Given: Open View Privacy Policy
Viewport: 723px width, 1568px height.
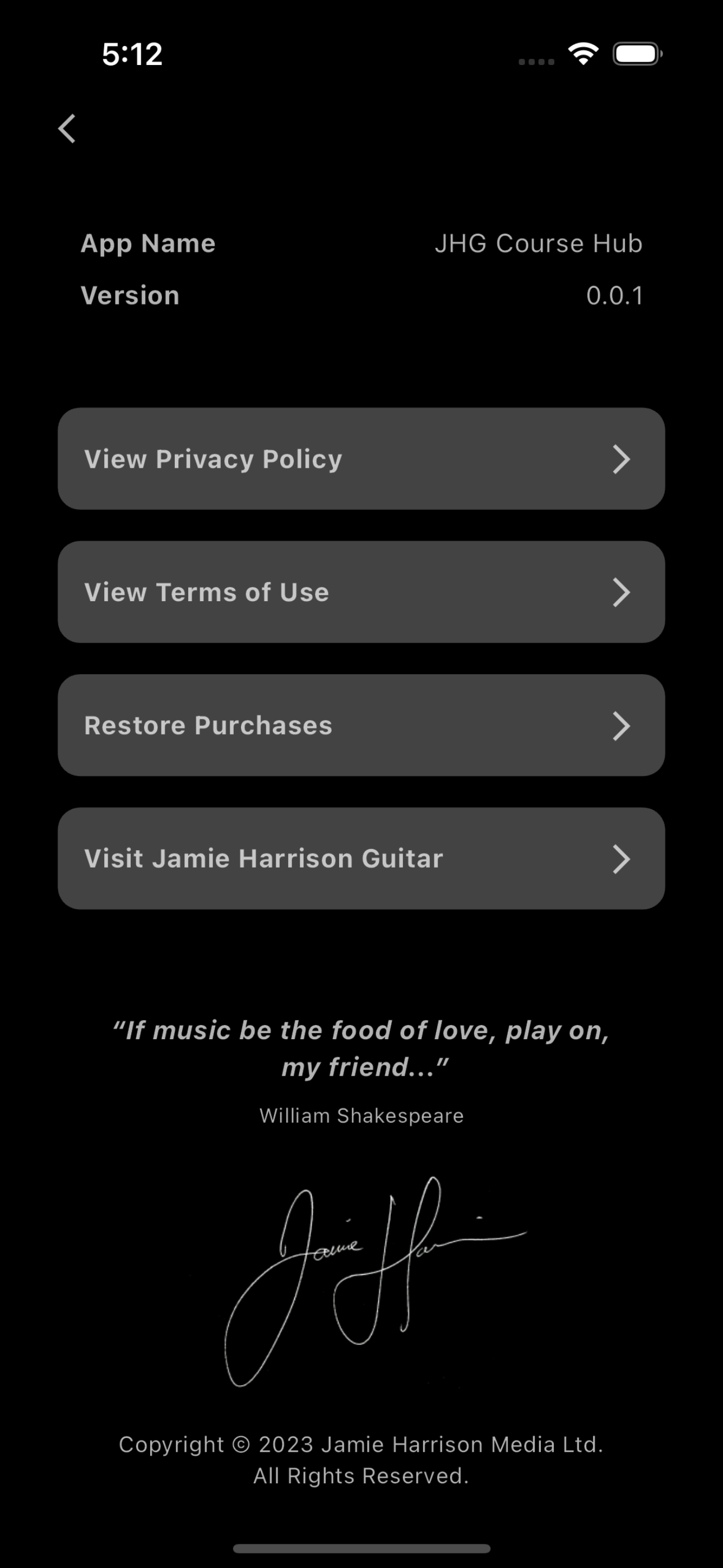Looking at the screenshot, I should pos(361,459).
